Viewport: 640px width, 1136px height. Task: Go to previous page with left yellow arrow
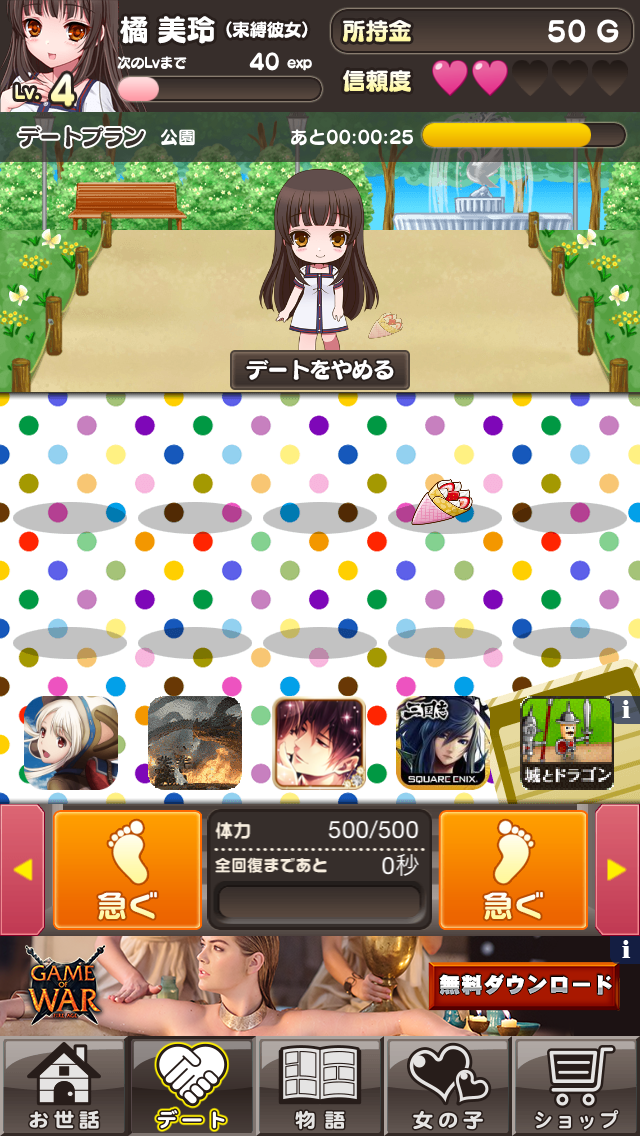pos(22,870)
